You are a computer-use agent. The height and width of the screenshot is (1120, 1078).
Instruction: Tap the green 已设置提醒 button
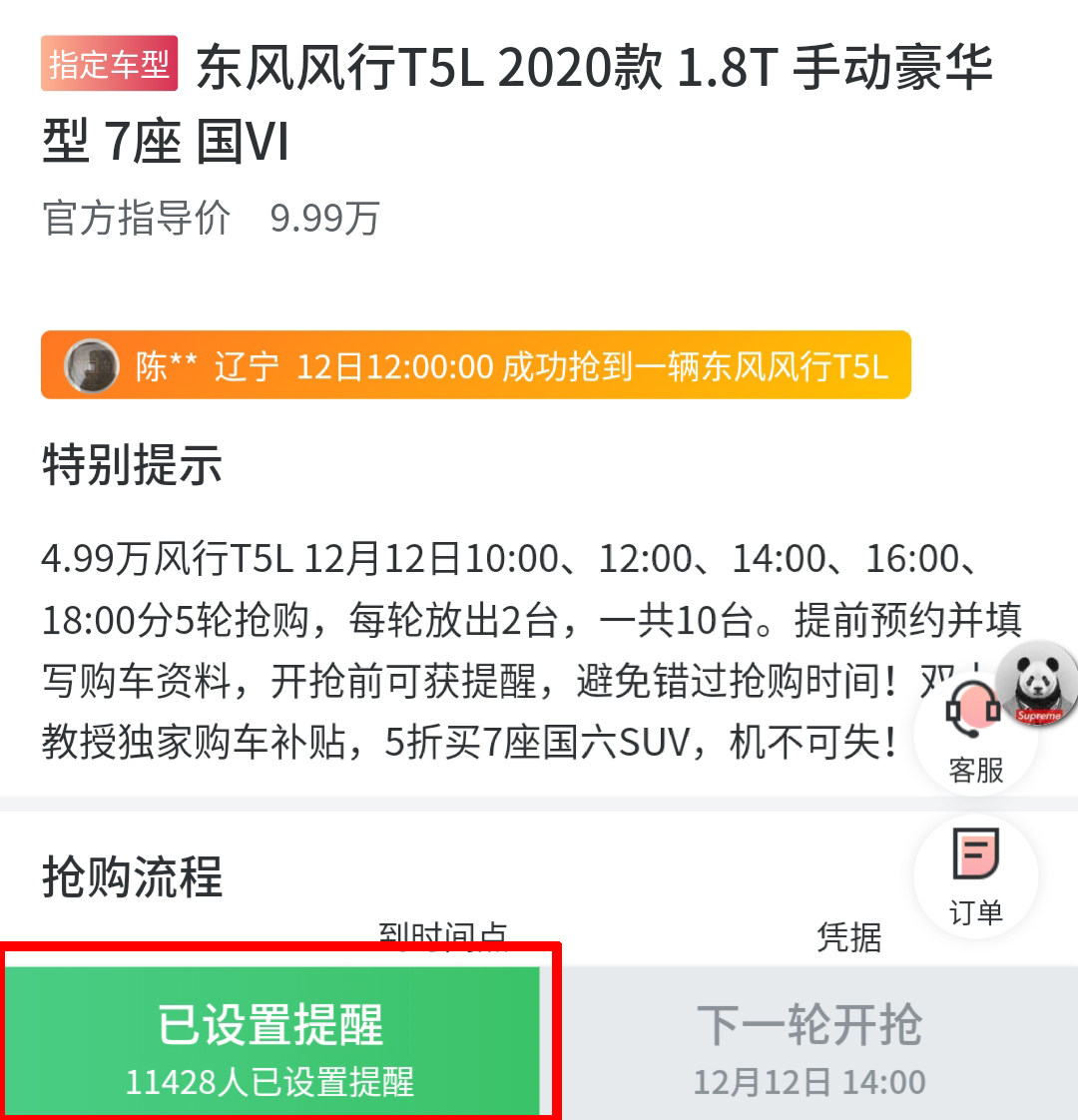coord(271,1042)
